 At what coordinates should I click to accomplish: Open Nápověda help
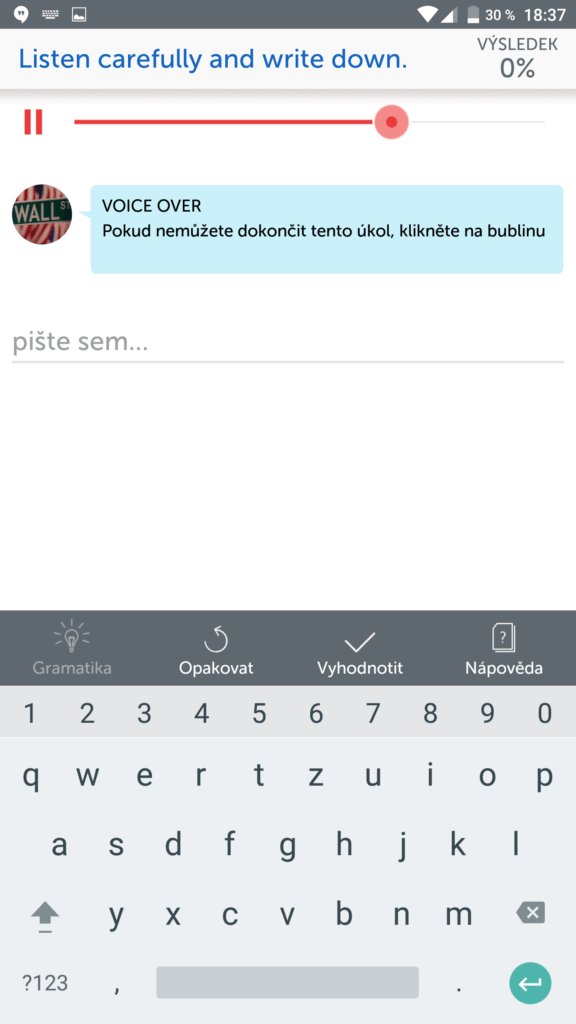(x=504, y=648)
